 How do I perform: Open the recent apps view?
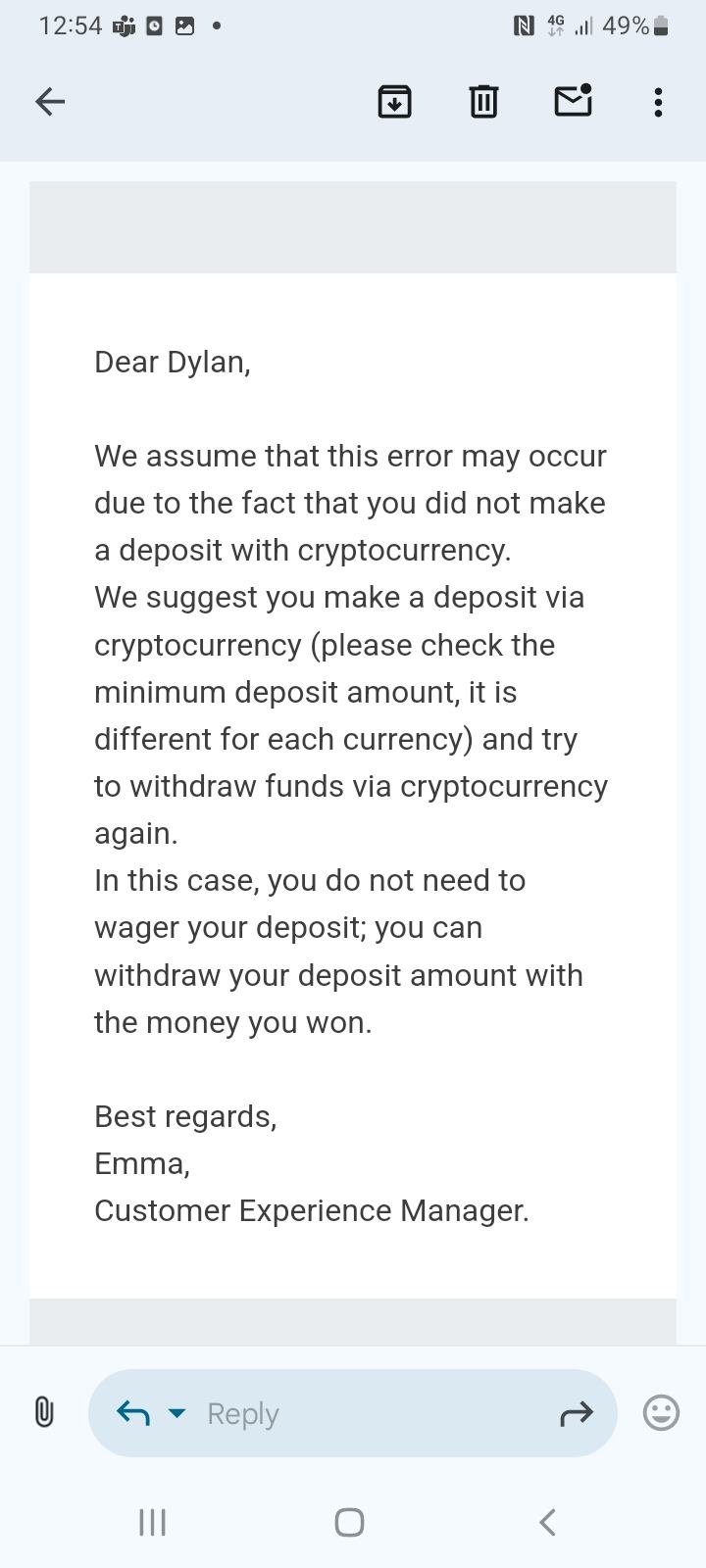[152, 1522]
